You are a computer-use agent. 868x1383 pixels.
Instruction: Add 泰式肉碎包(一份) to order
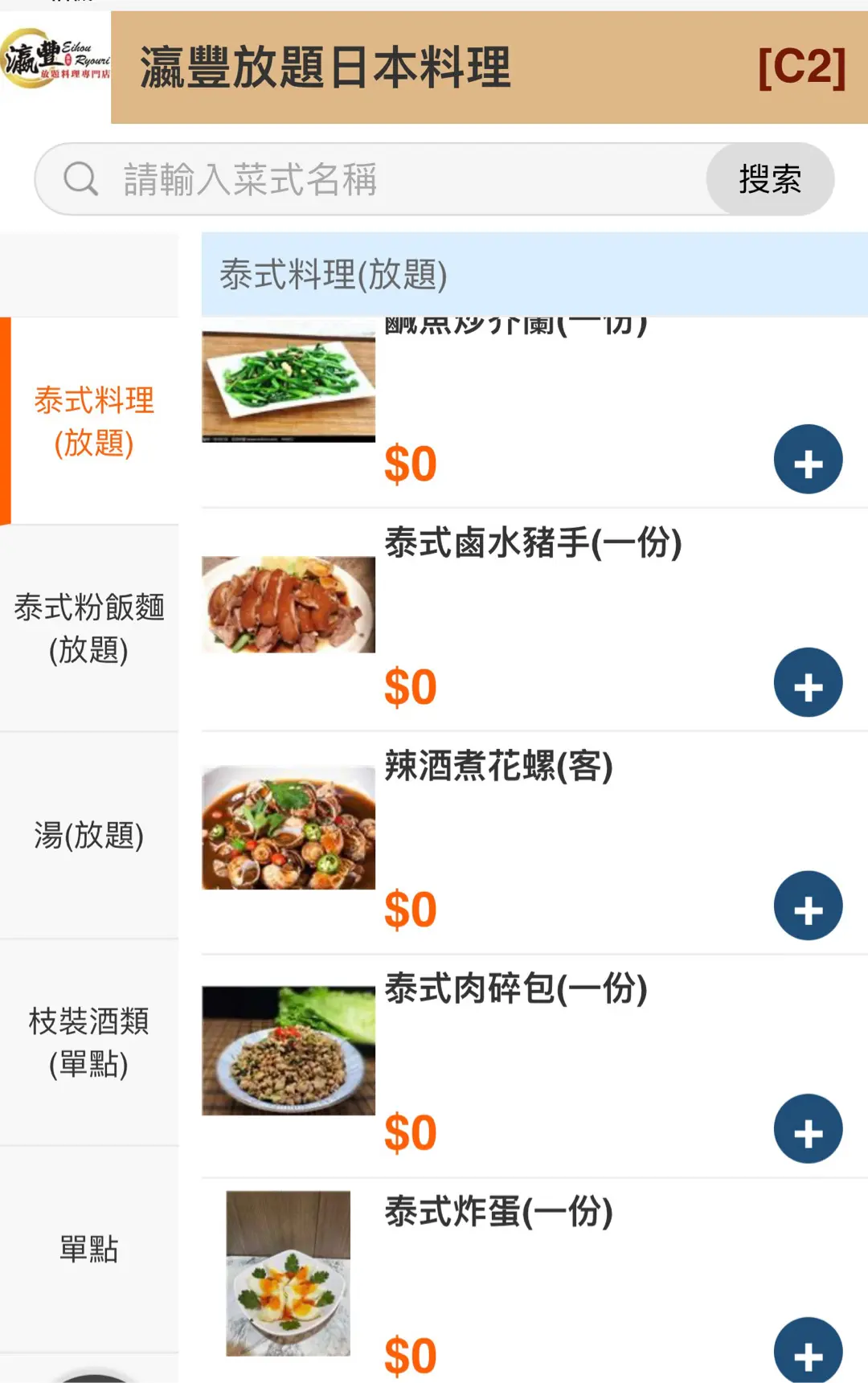pos(808,1129)
